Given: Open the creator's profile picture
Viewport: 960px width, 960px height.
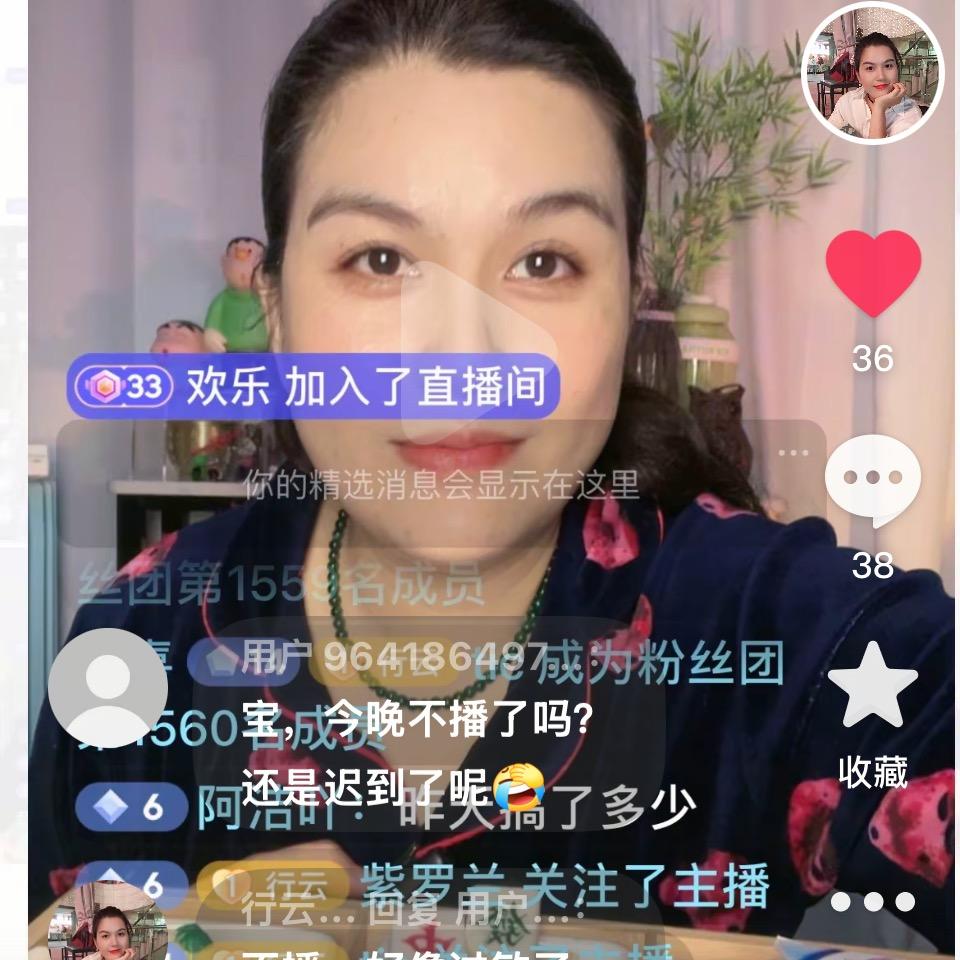Looking at the screenshot, I should (x=872, y=74).
